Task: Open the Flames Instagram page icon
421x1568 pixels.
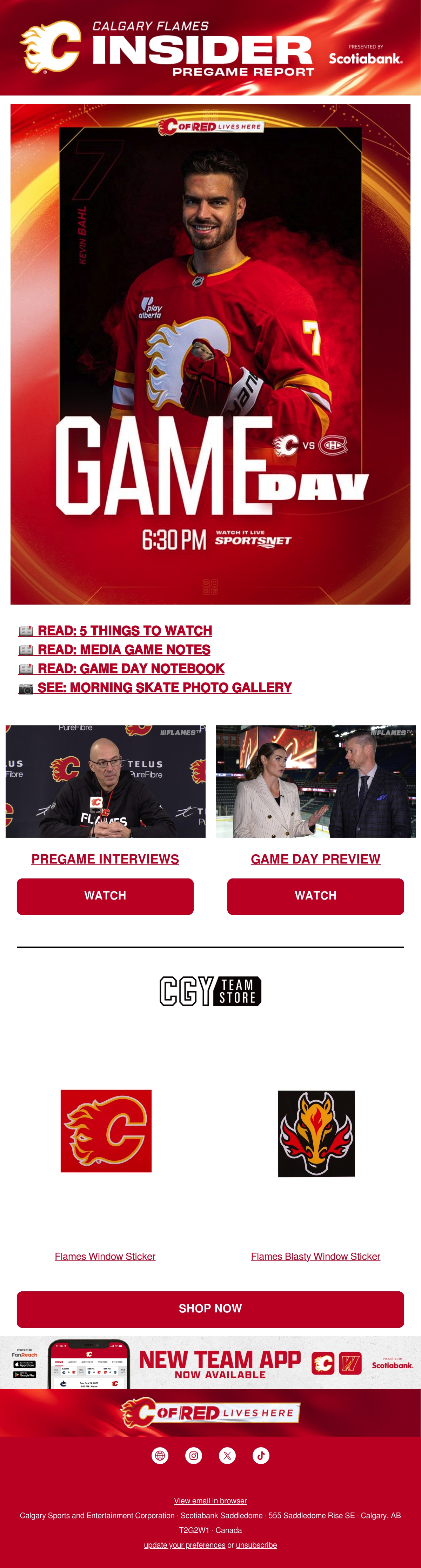Action: pyautogui.click(x=193, y=1455)
